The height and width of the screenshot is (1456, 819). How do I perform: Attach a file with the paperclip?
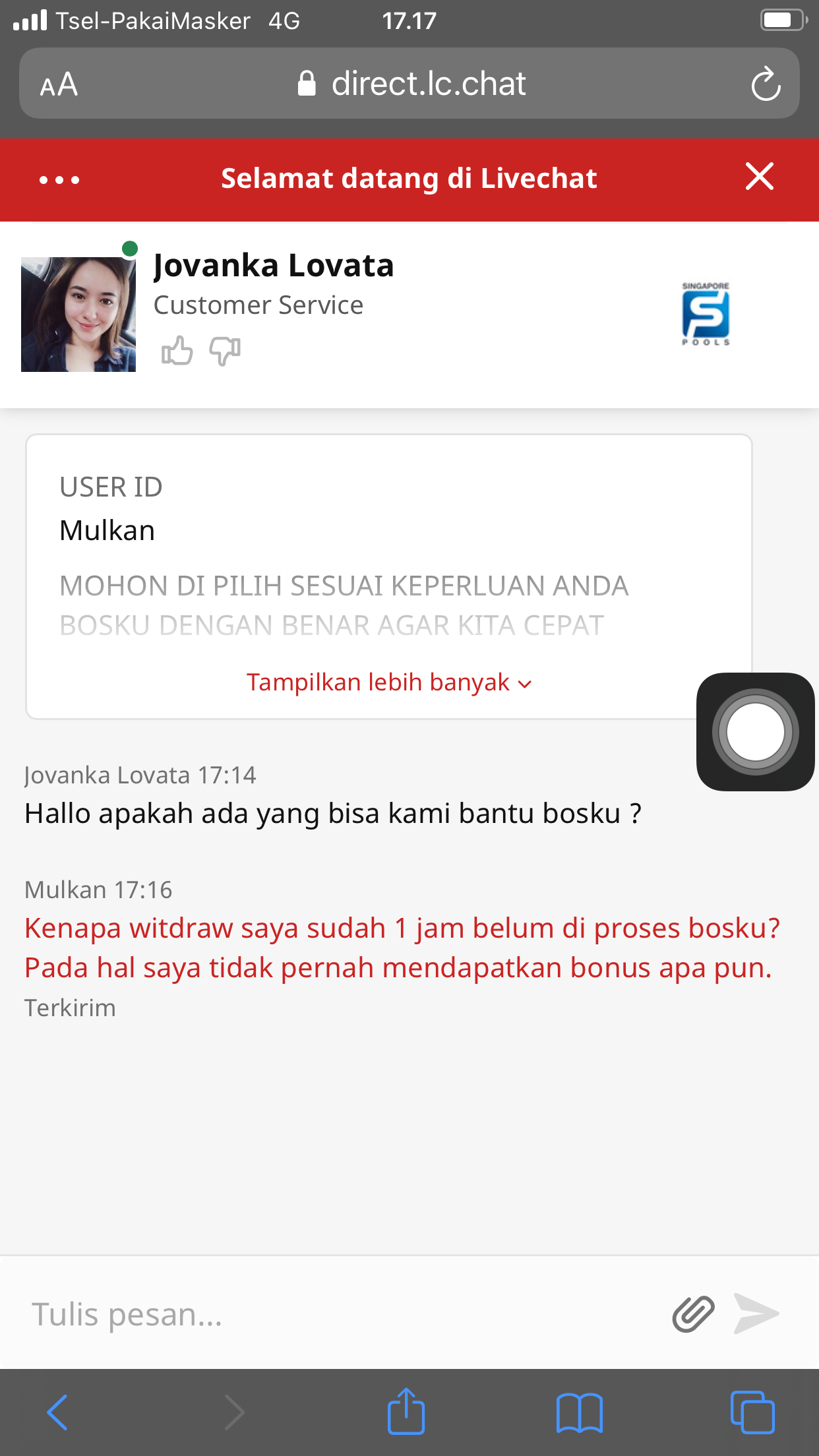coord(693,1314)
